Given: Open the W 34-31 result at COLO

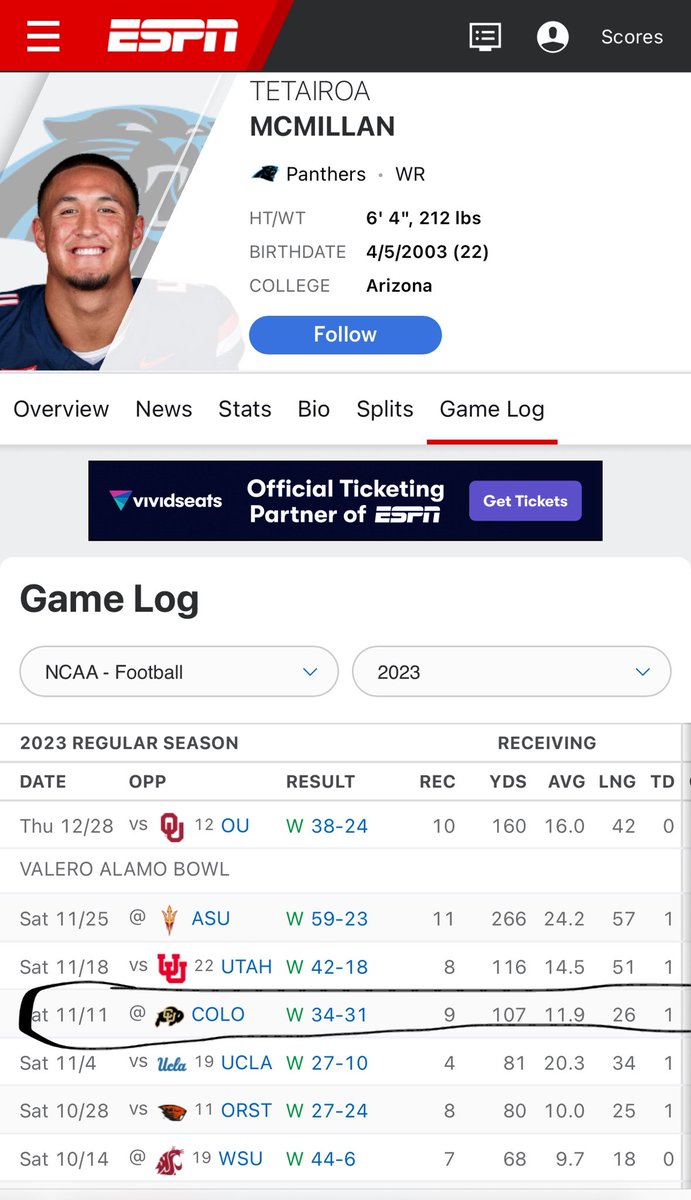Looking at the screenshot, I should coord(327,1015).
